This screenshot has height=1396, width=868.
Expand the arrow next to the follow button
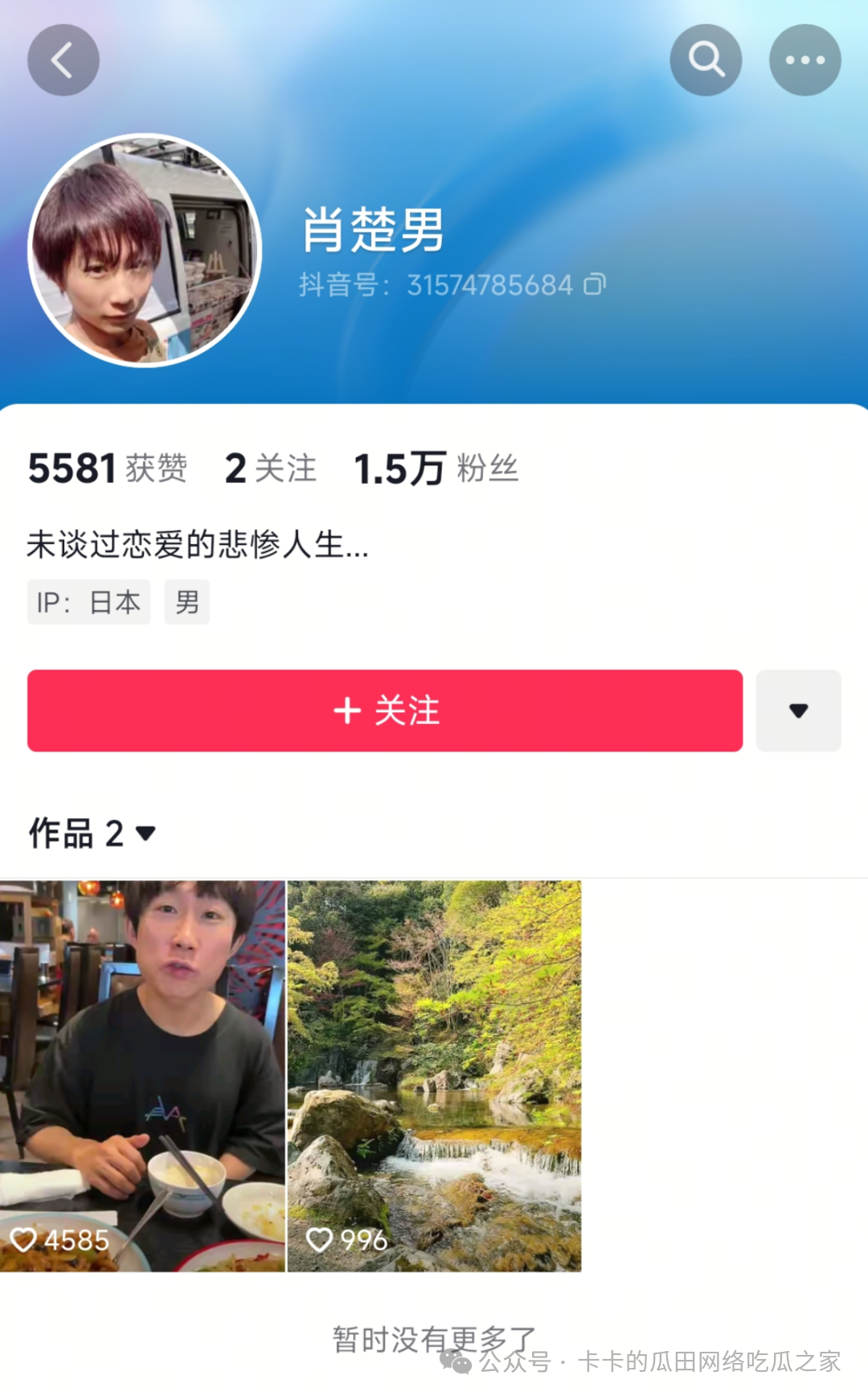click(798, 710)
